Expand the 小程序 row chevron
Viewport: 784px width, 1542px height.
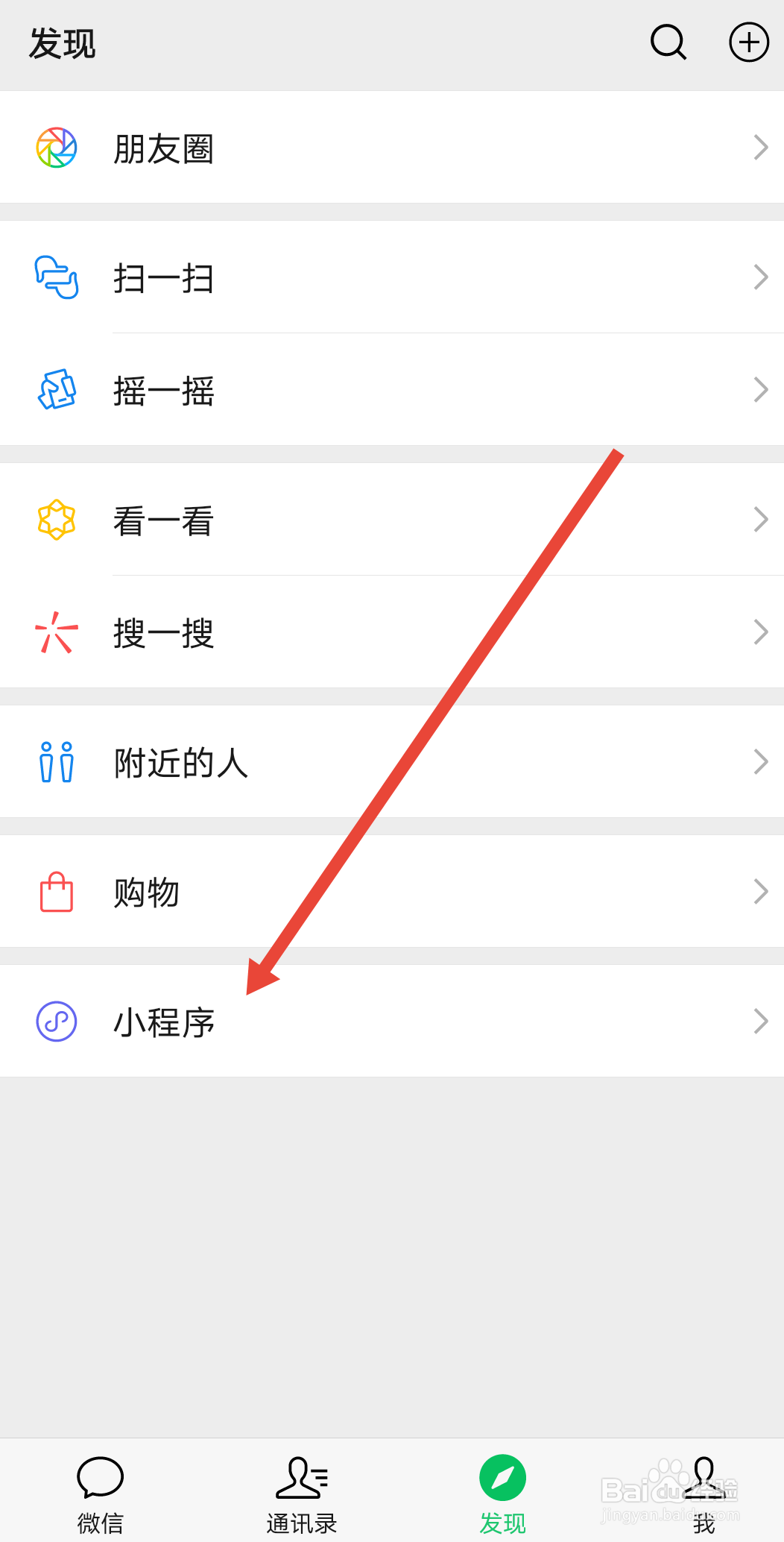(x=760, y=1021)
